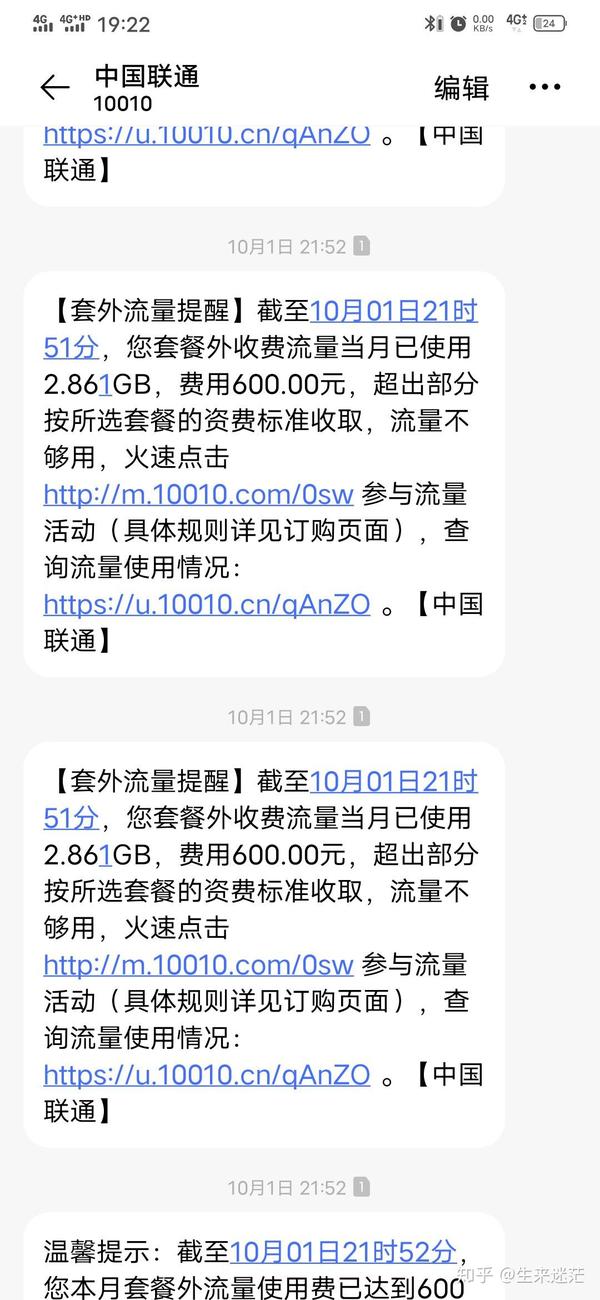
Task: Open the 10月01日21时52分 date link
Action: point(343,1252)
